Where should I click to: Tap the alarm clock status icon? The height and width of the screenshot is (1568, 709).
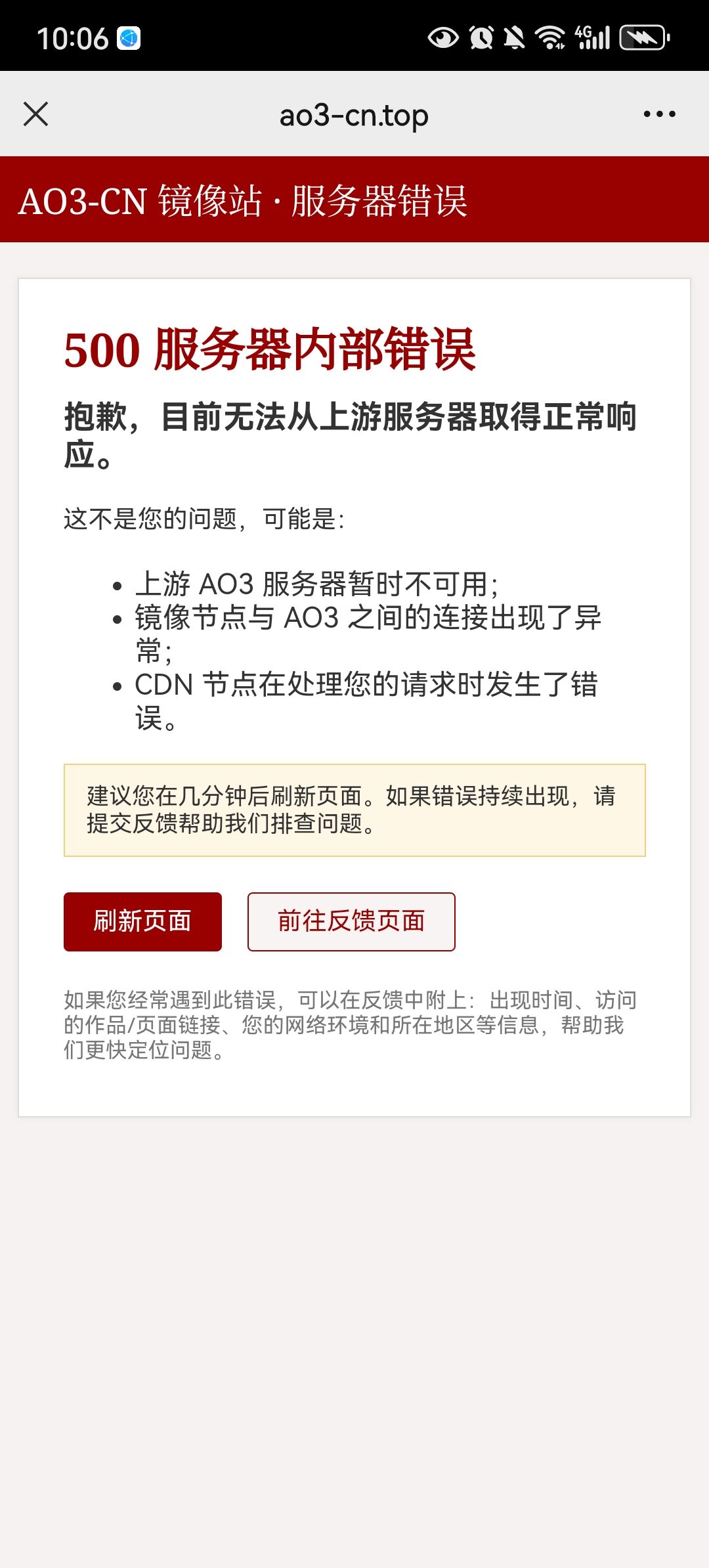tap(480, 38)
